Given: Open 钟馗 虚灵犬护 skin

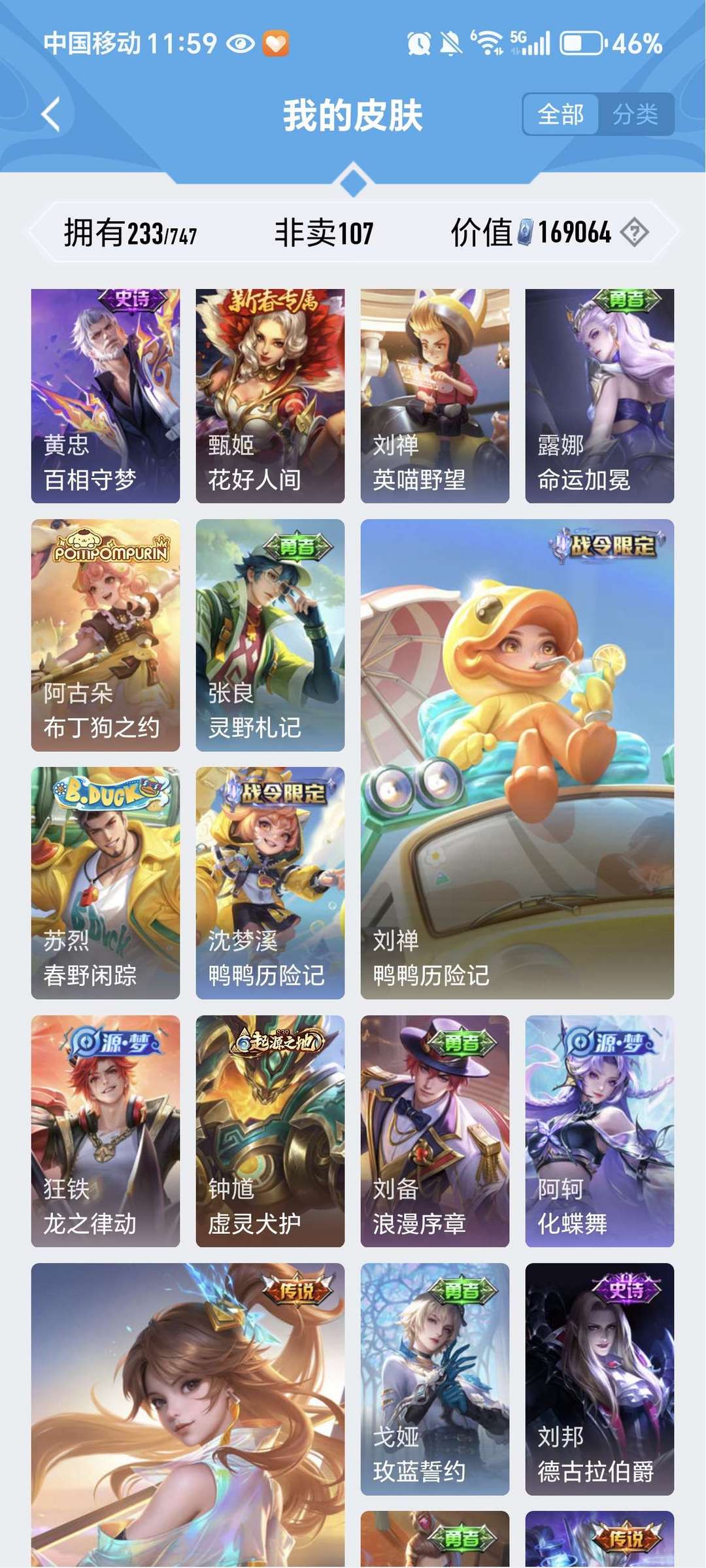Looking at the screenshot, I should pos(270,1131).
